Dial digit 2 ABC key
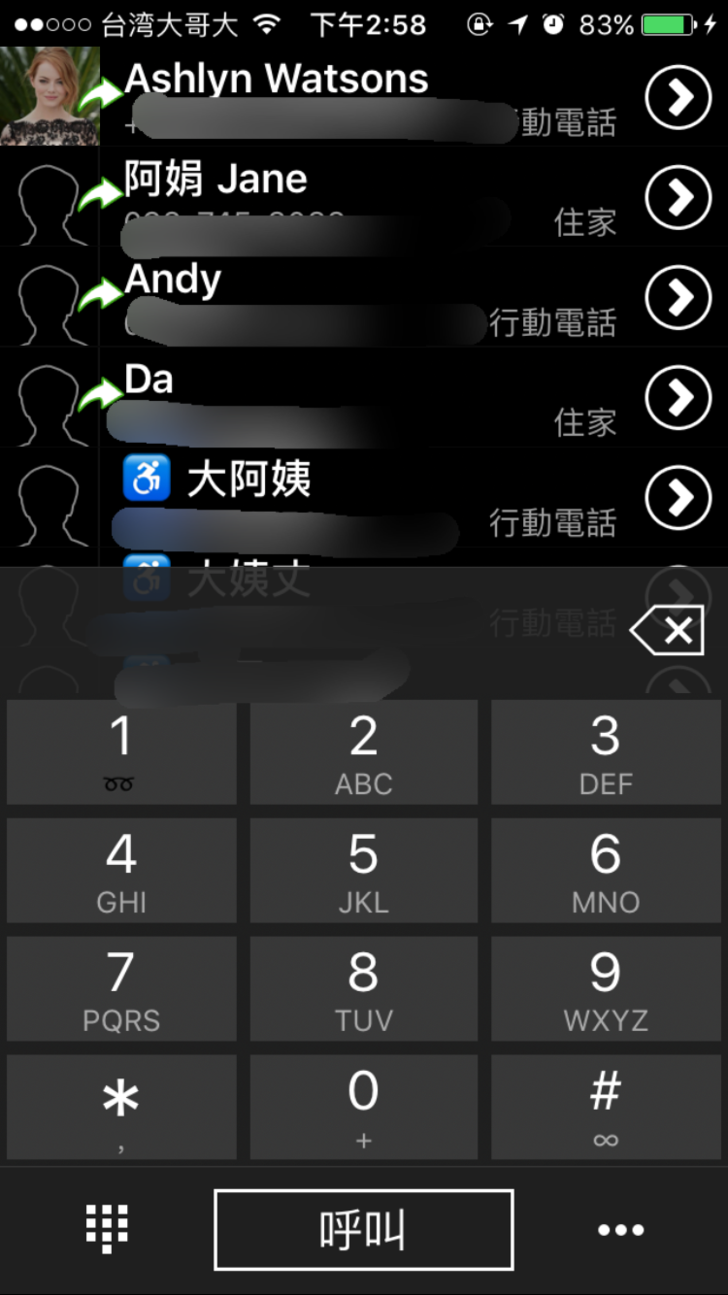 363,752
